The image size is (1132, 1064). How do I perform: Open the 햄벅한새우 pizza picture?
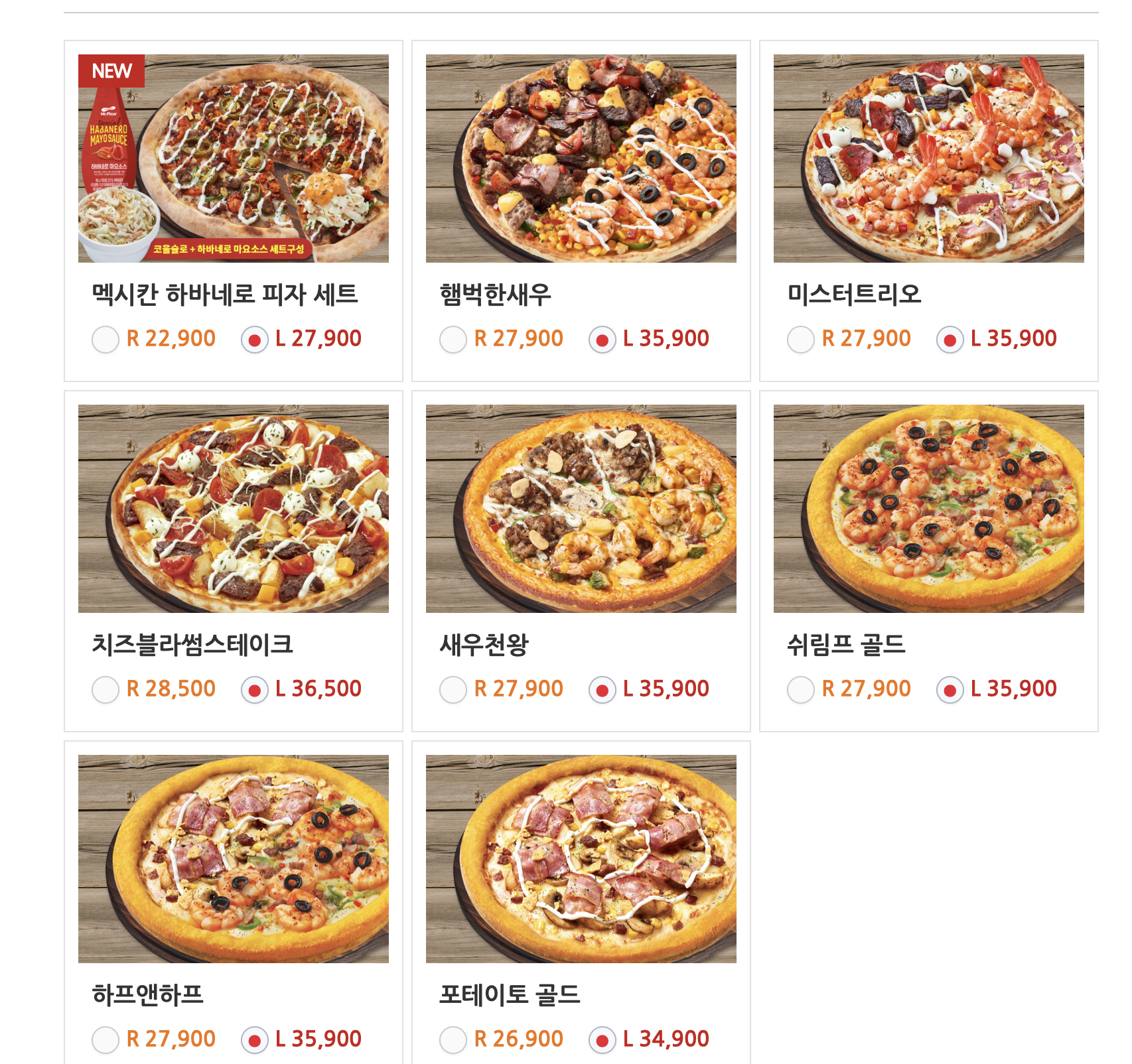(x=581, y=159)
